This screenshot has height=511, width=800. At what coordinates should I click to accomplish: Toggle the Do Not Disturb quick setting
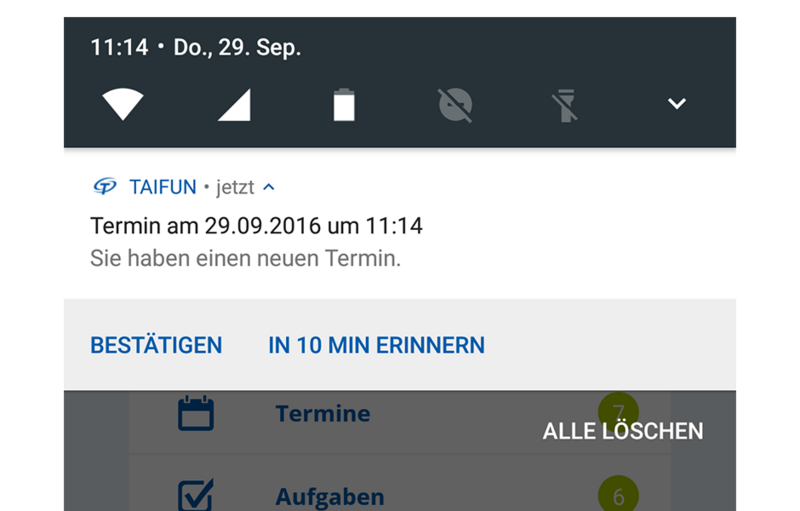click(455, 104)
